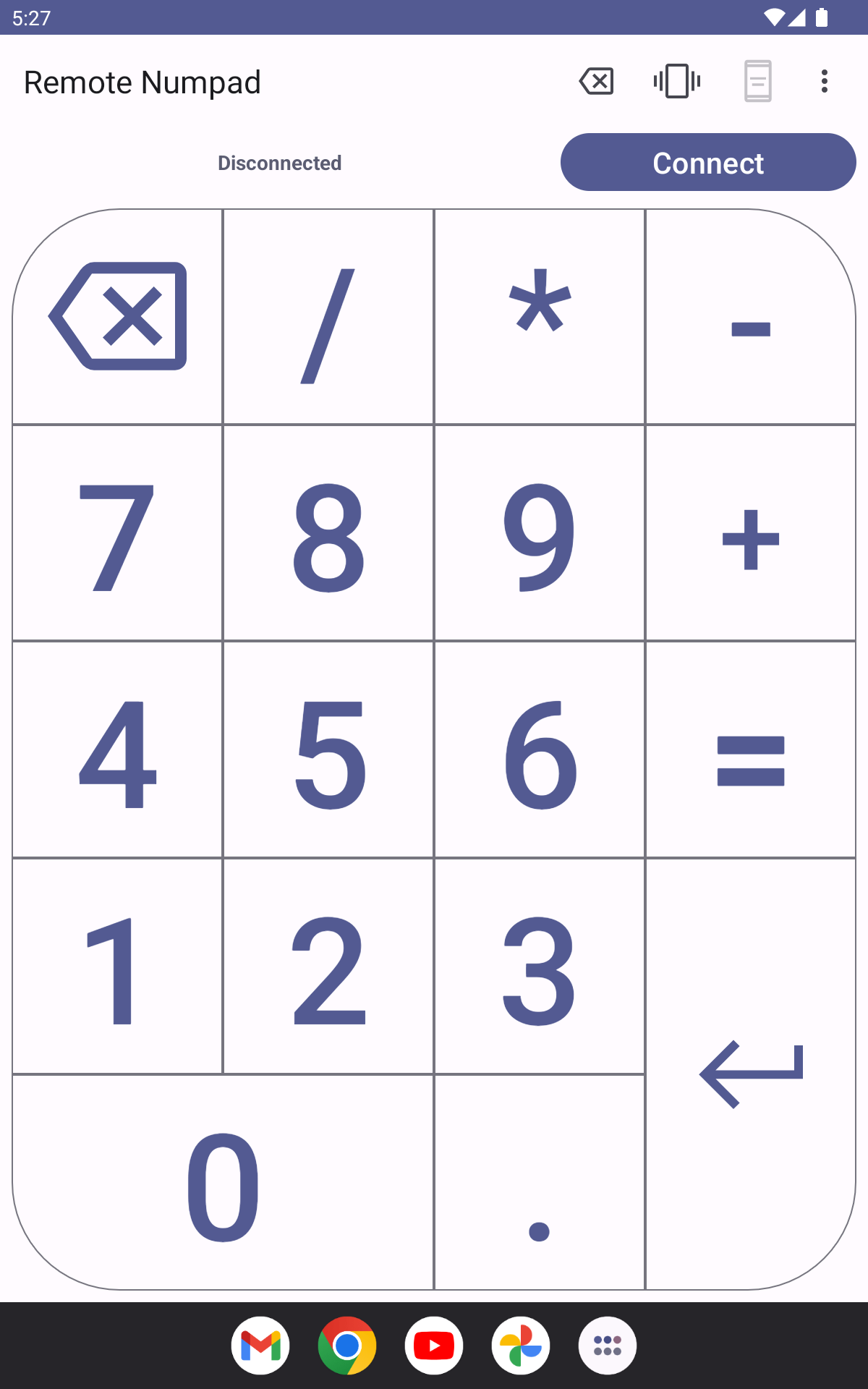868x1389 pixels.
Task: Tap the equals key
Action: [x=751, y=751]
